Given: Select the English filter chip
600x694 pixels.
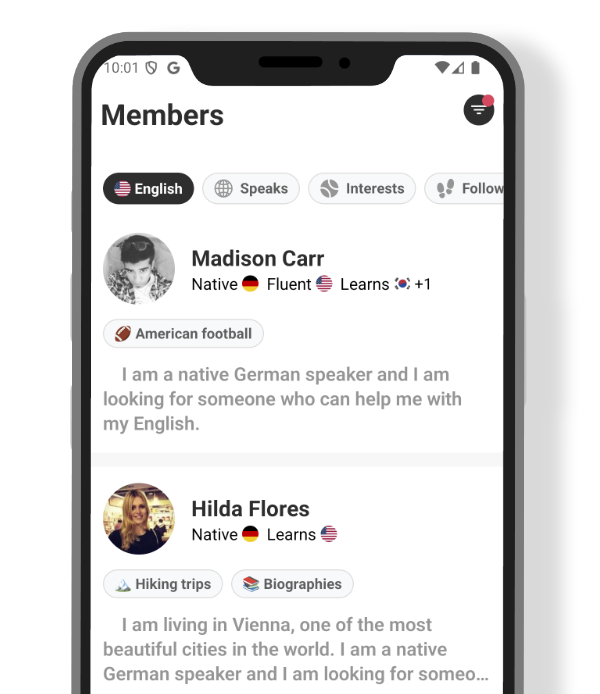Looking at the screenshot, I should pyautogui.click(x=148, y=188).
